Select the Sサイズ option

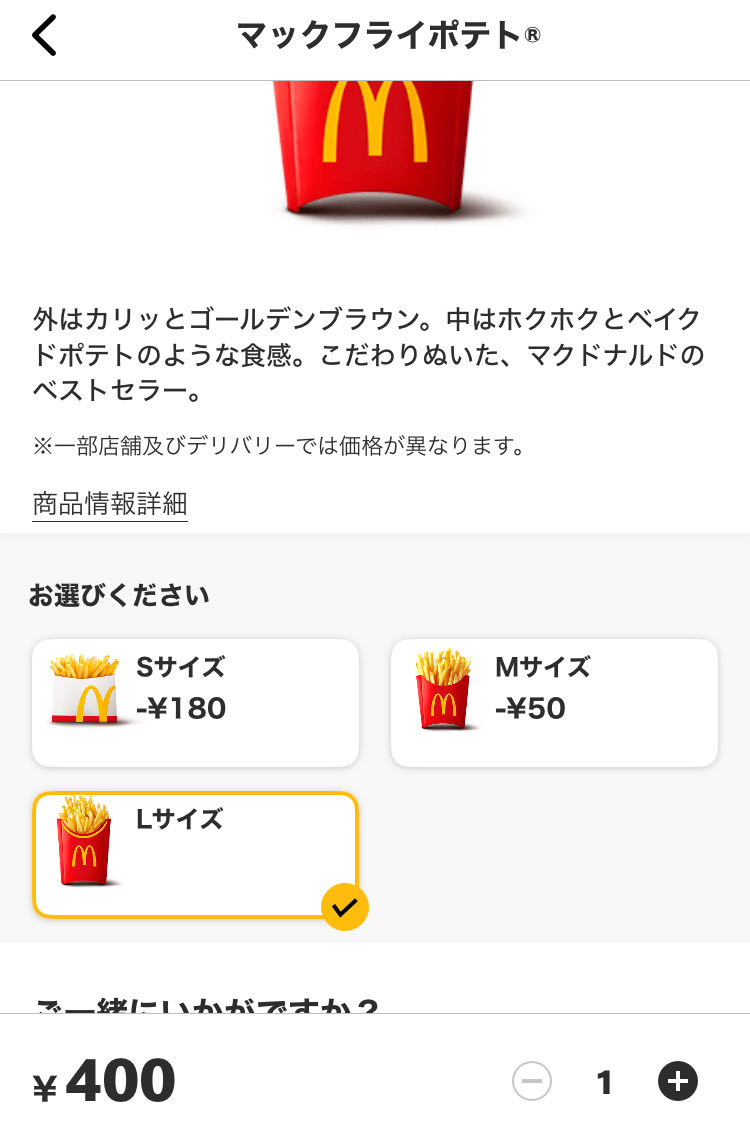(195, 703)
